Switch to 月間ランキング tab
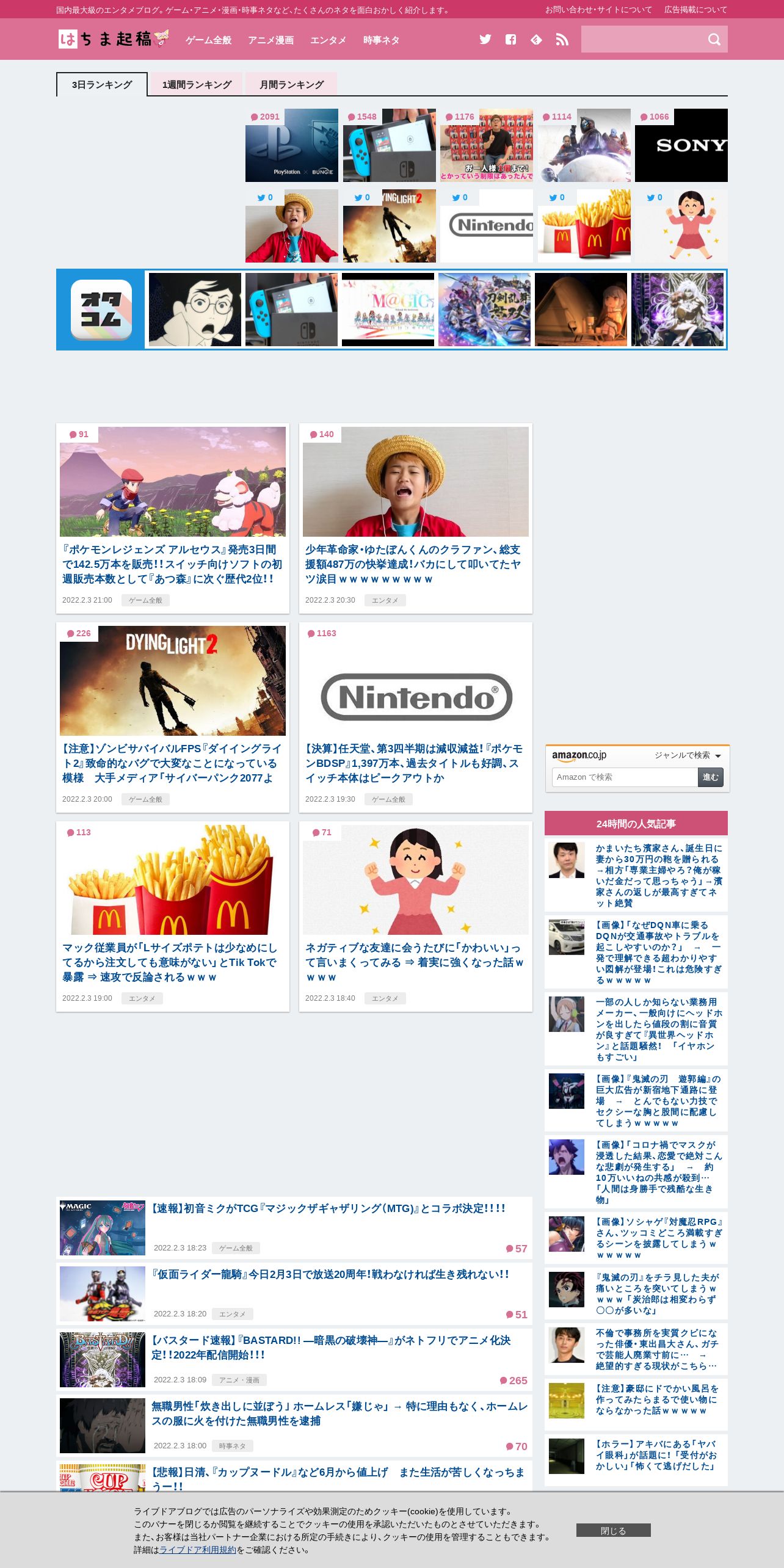The height and width of the screenshot is (1568, 784). tap(291, 84)
